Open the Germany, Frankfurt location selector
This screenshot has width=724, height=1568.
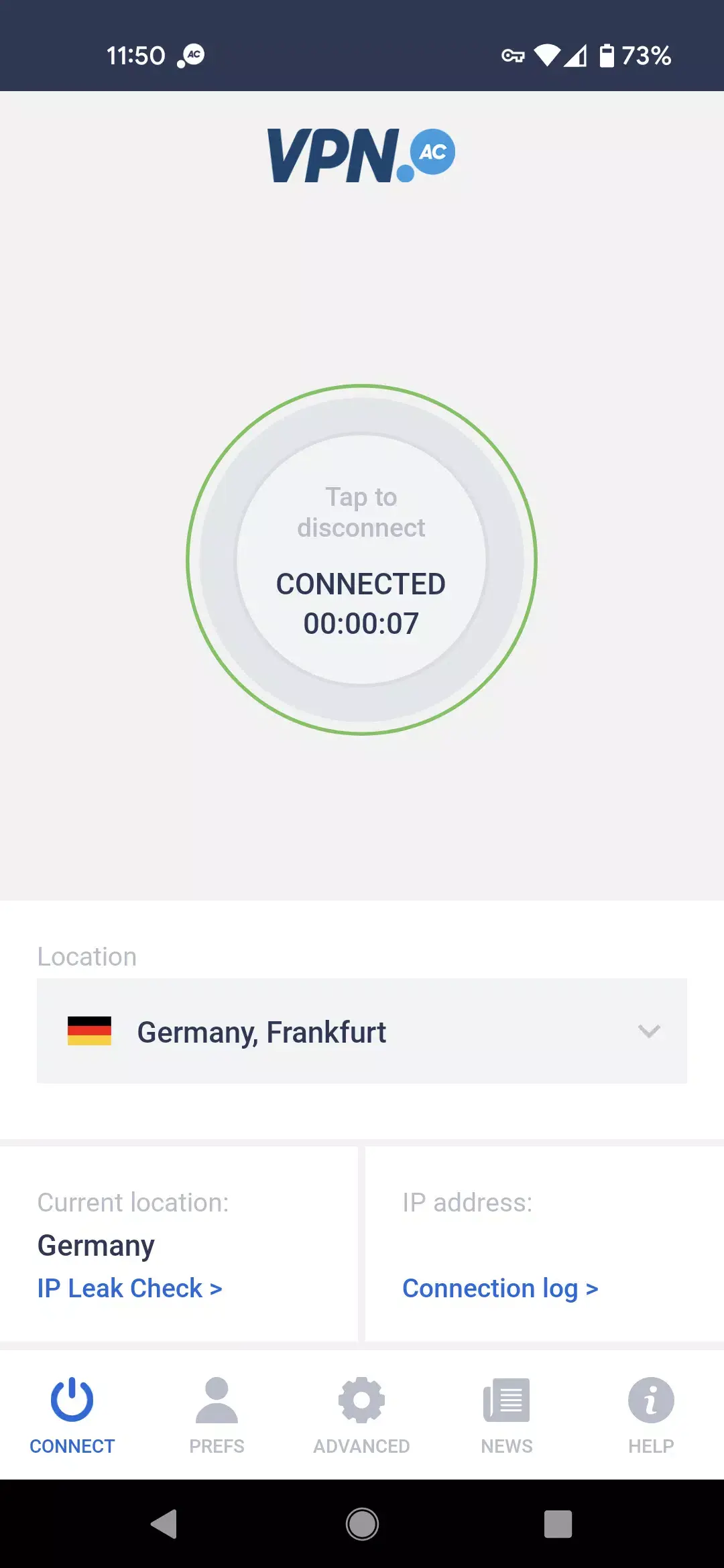(362, 1032)
